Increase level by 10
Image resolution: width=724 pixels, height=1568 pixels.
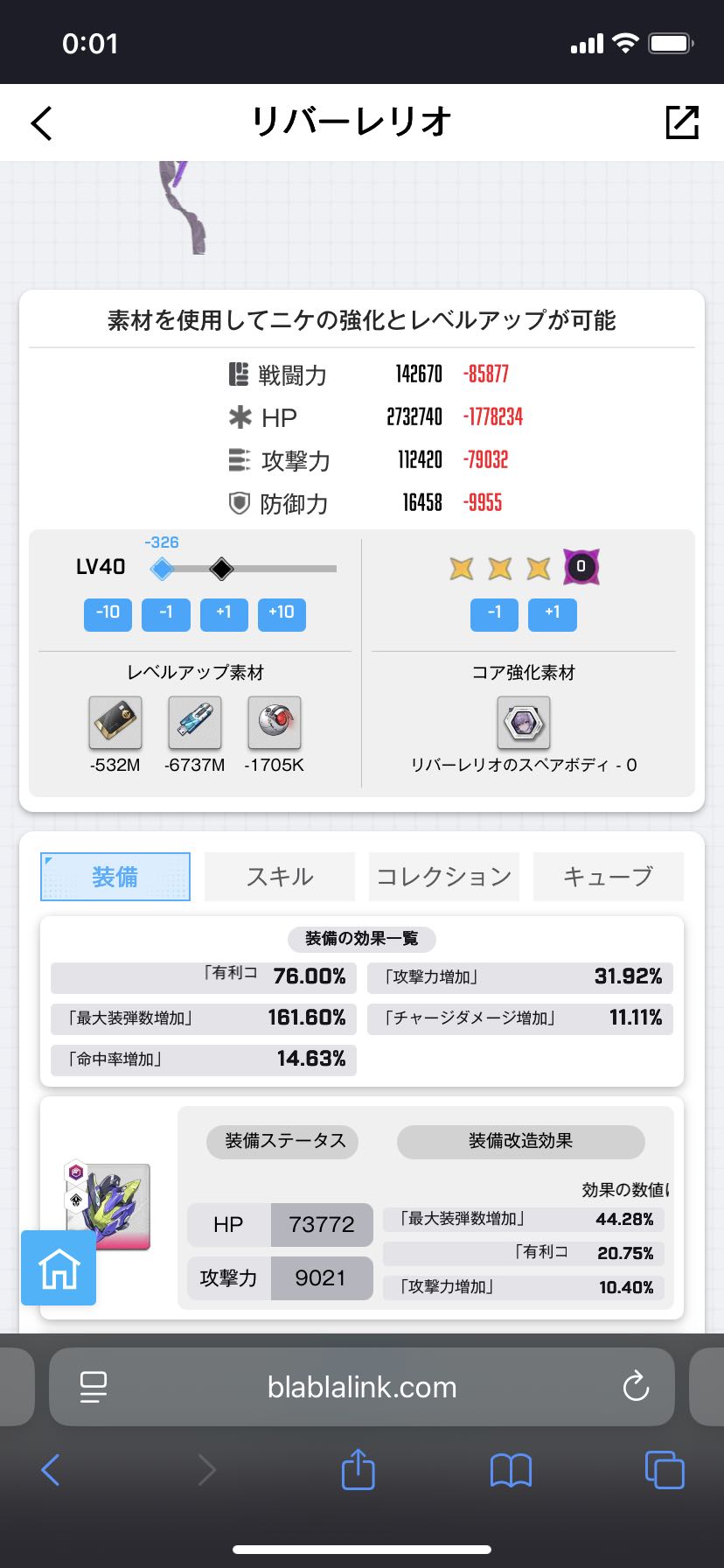click(282, 613)
